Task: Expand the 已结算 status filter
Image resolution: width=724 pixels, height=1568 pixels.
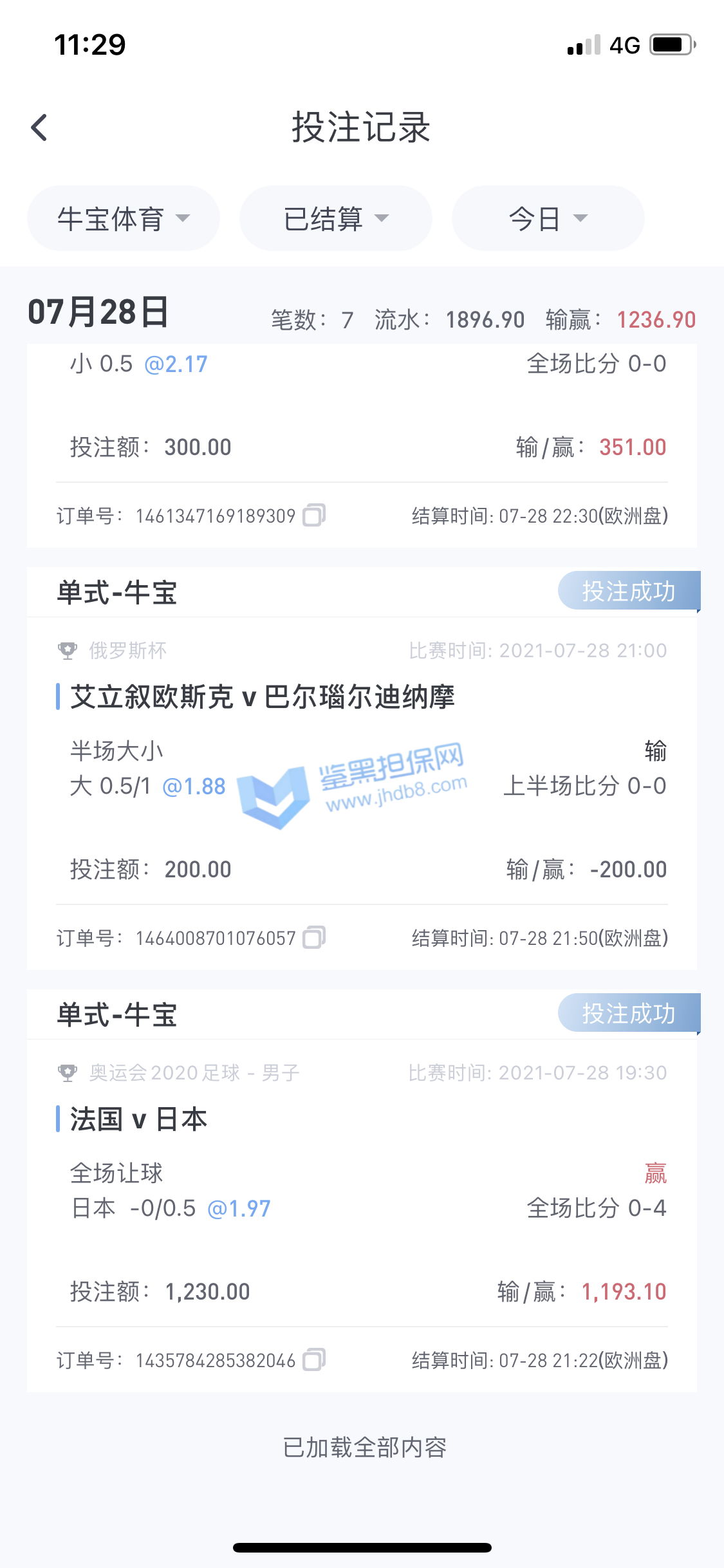Action: pyautogui.click(x=336, y=219)
